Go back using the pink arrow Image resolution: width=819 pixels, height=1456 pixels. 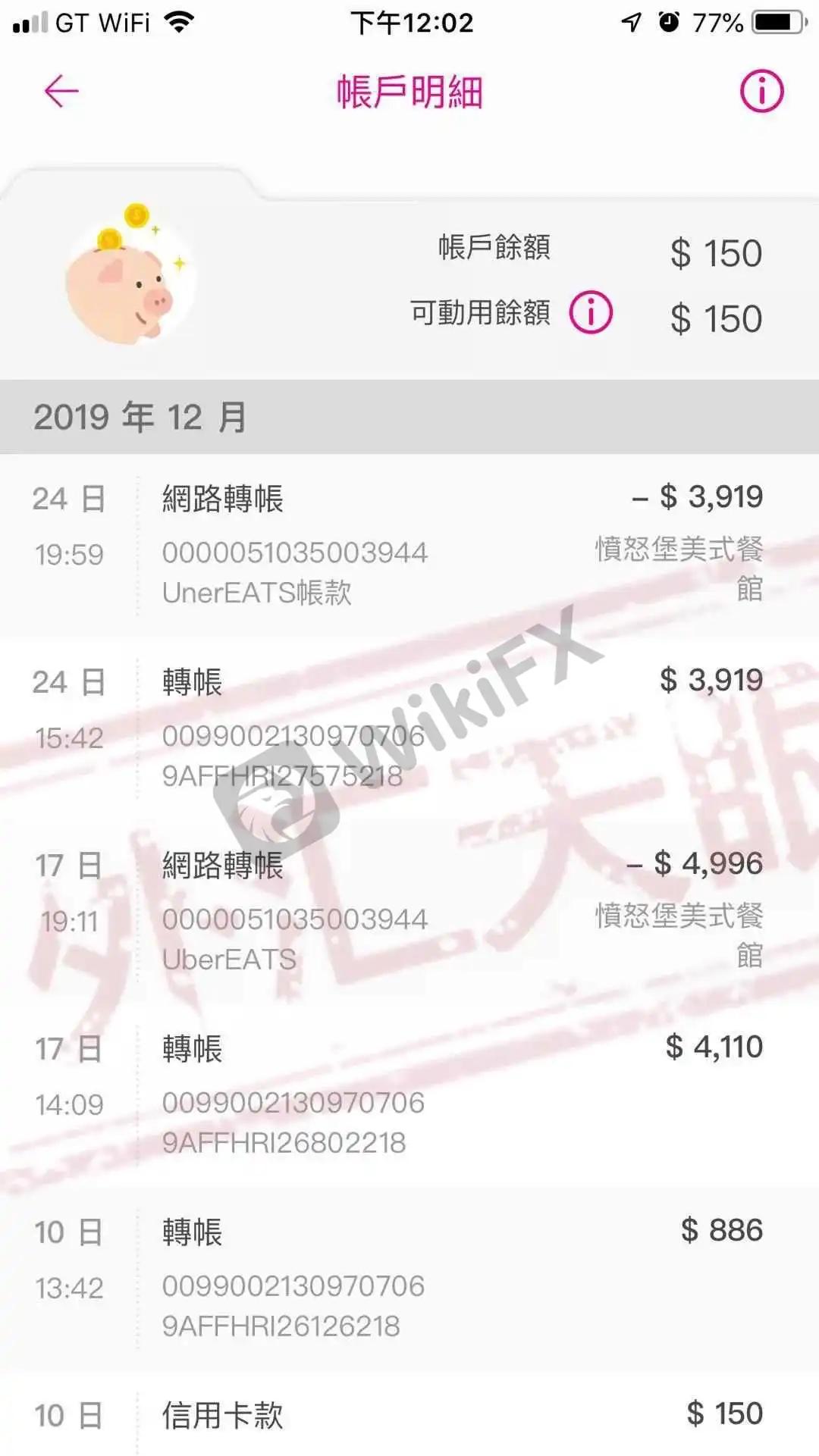pyautogui.click(x=61, y=92)
